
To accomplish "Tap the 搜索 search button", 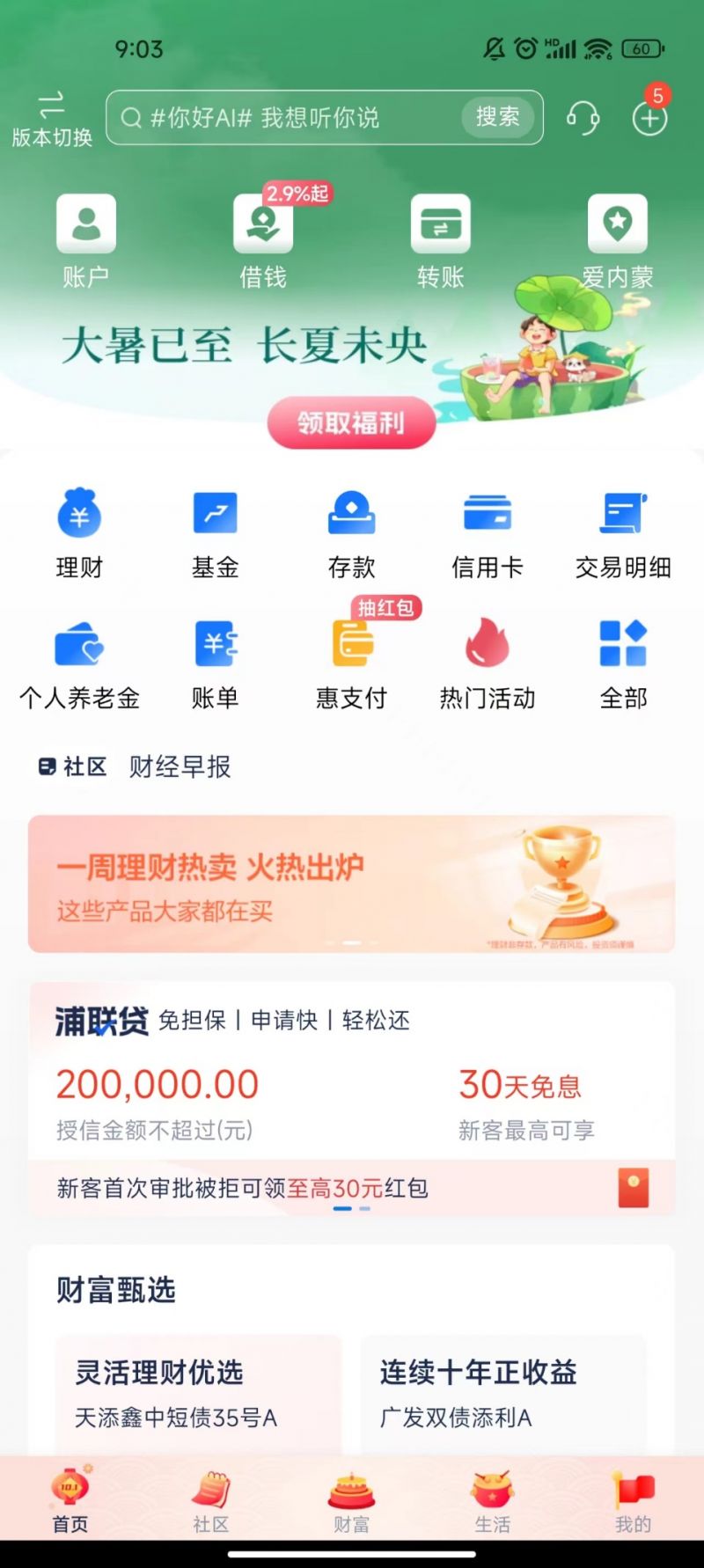I will pyautogui.click(x=498, y=118).
